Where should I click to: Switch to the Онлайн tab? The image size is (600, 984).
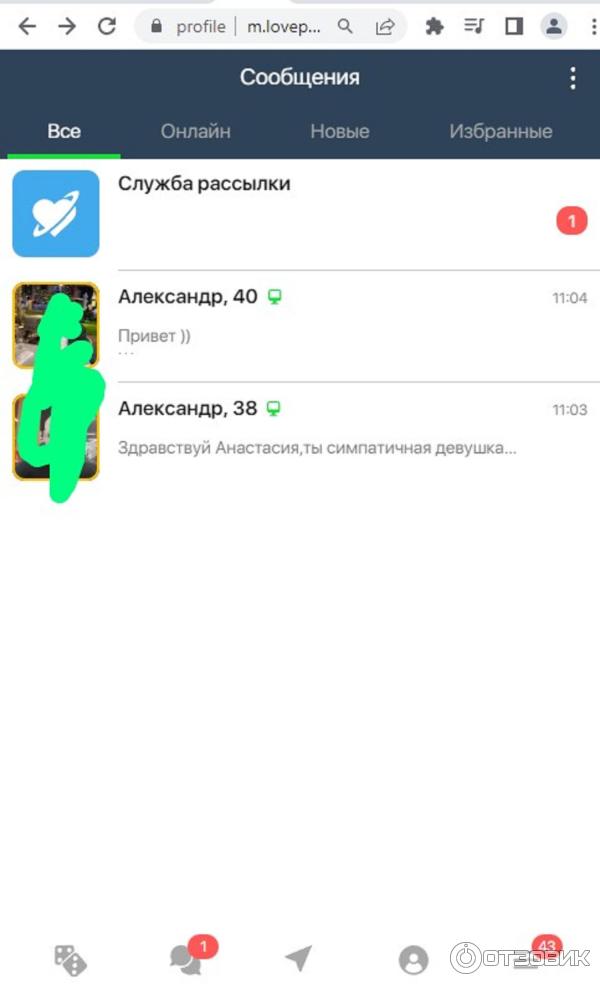coord(196,131)
